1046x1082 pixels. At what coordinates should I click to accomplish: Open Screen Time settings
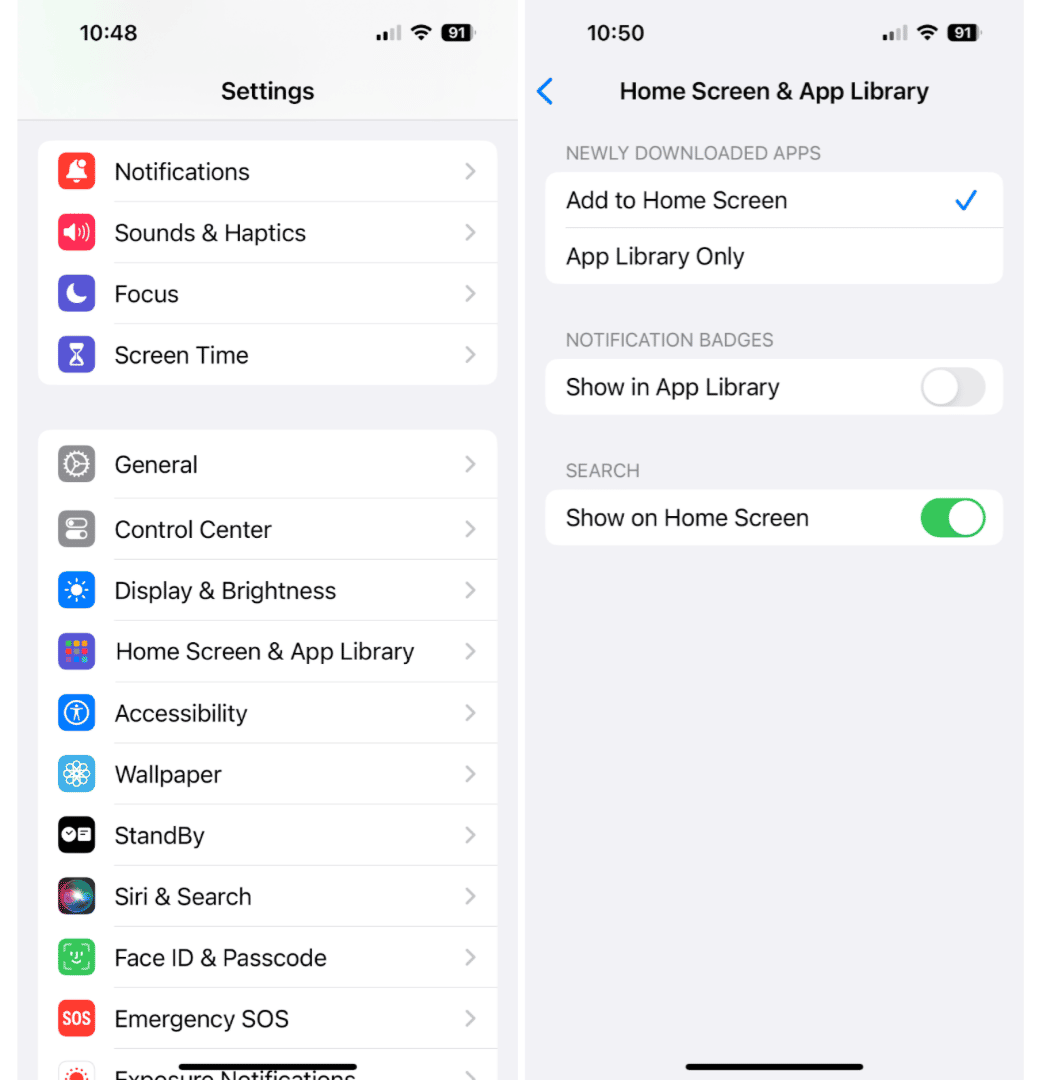click(x=267, y=355)
